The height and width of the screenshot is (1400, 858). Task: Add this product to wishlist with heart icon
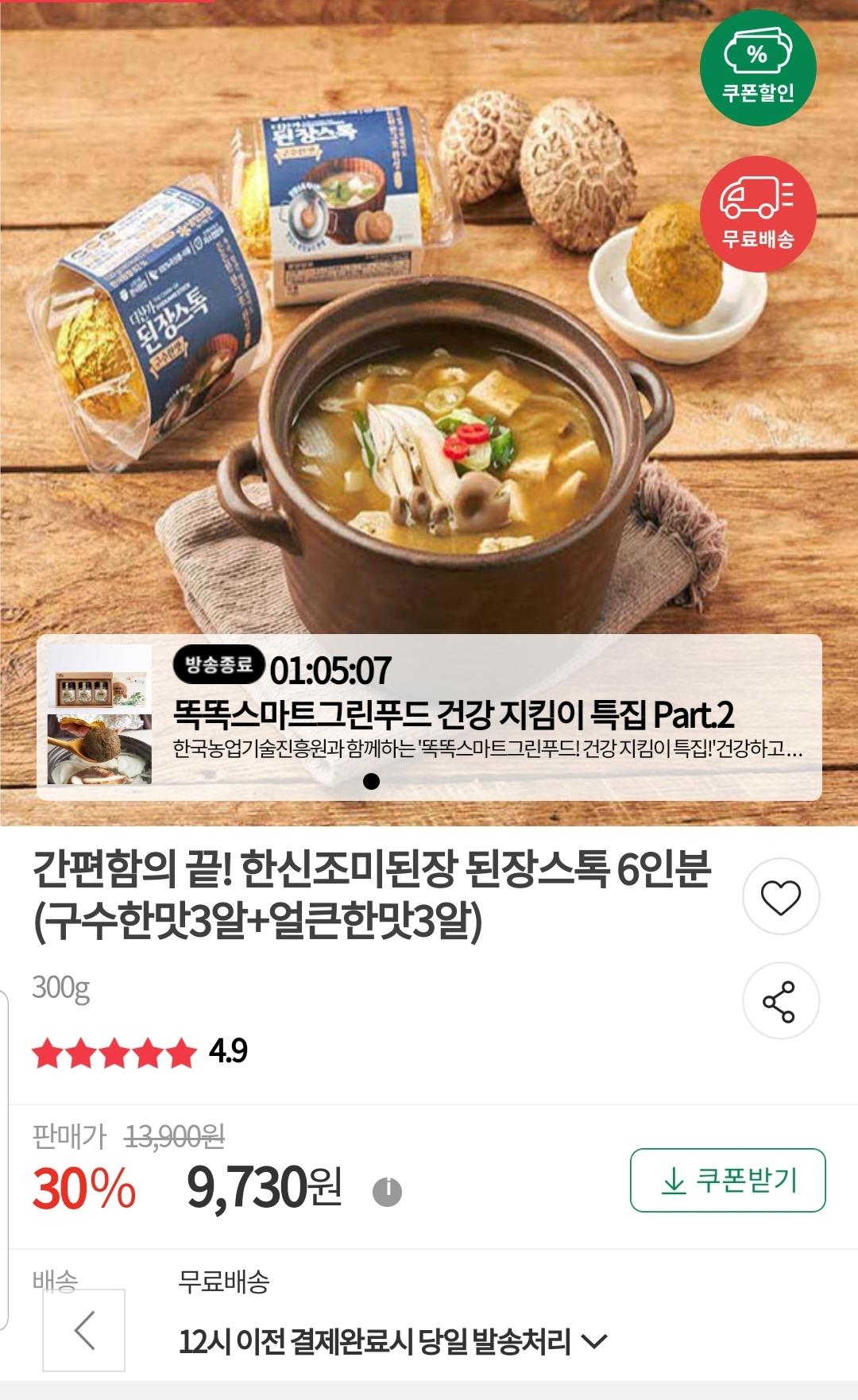(x=780, y=897)
